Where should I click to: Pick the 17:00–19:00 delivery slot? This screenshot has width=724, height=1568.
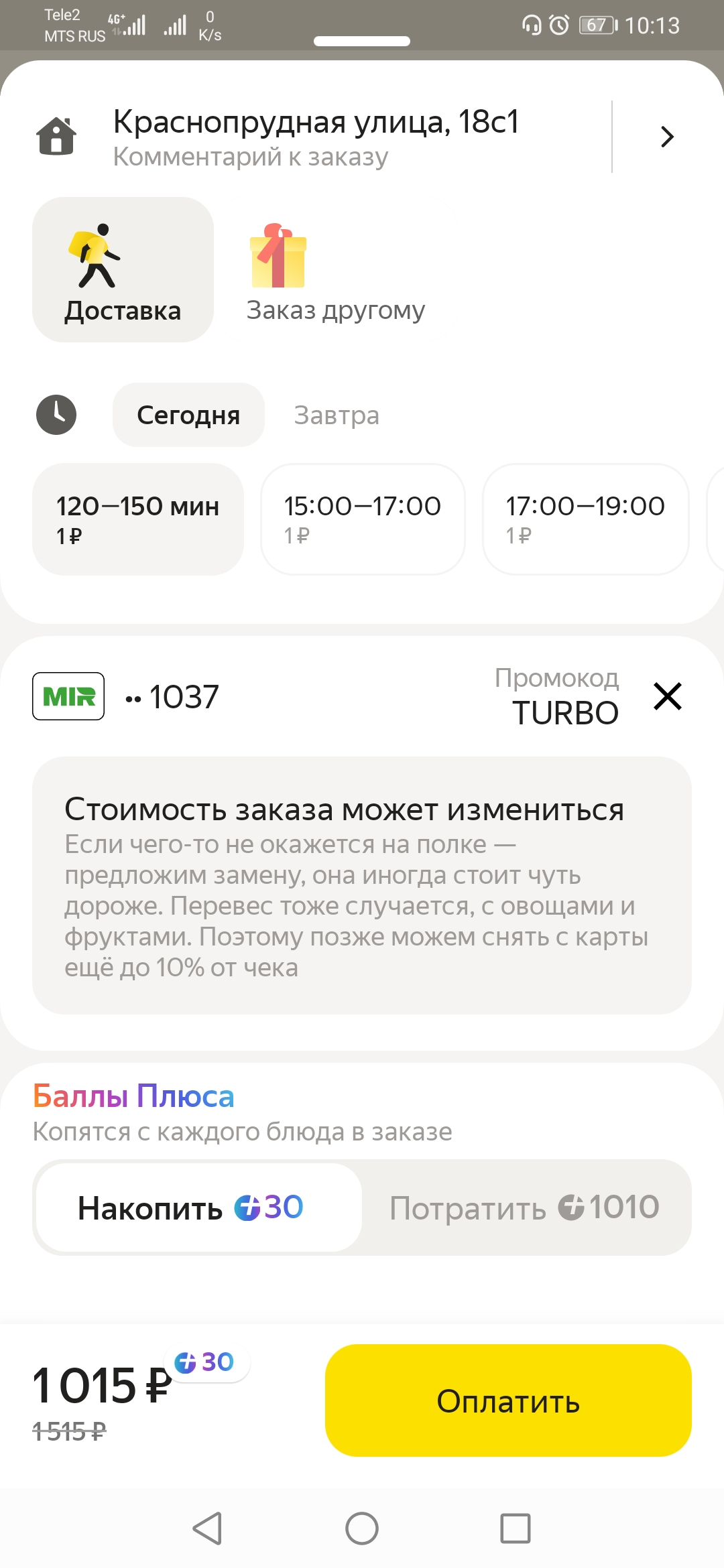click(x=586, y=519)
